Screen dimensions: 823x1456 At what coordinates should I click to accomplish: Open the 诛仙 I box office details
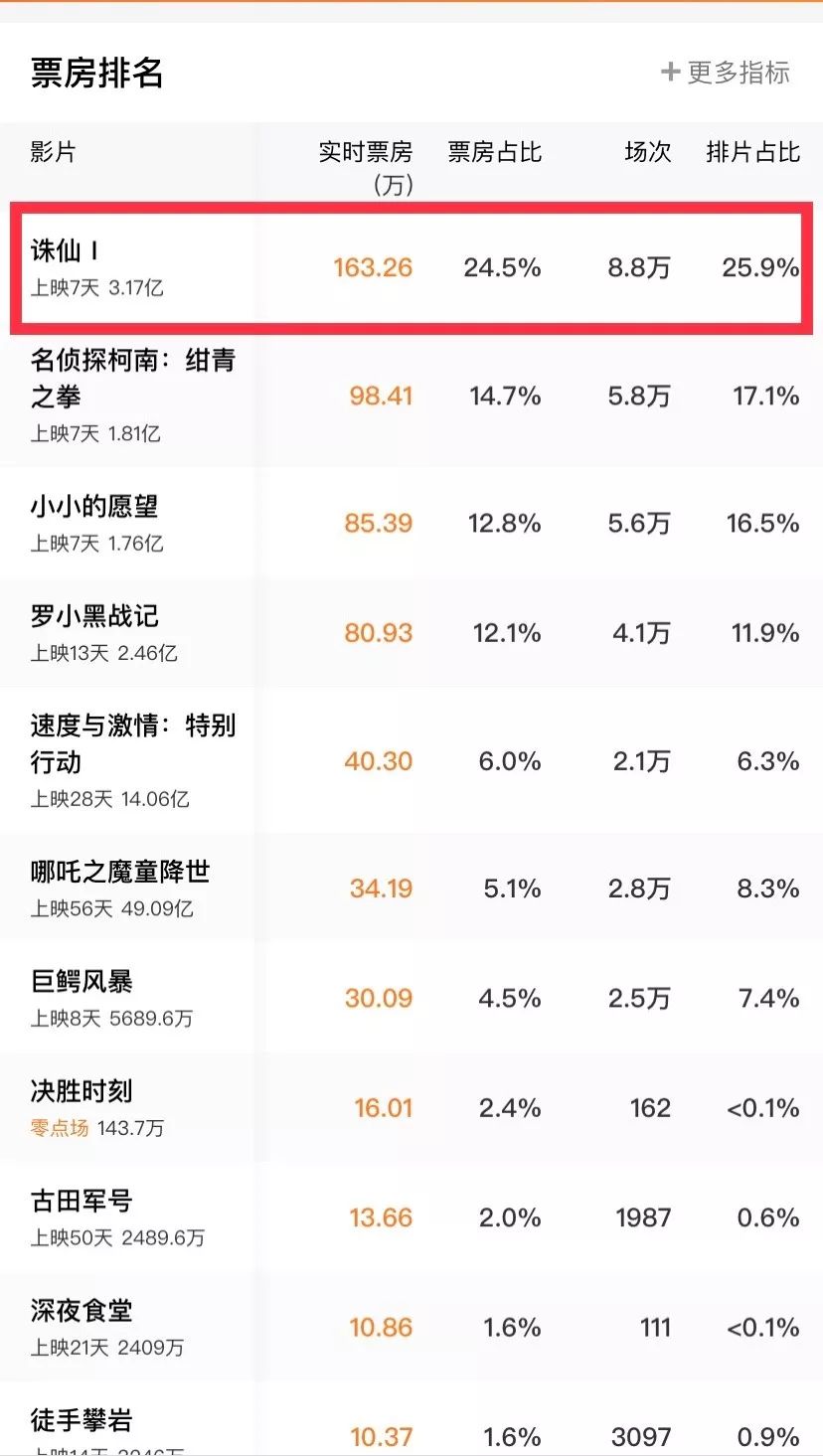411,267
